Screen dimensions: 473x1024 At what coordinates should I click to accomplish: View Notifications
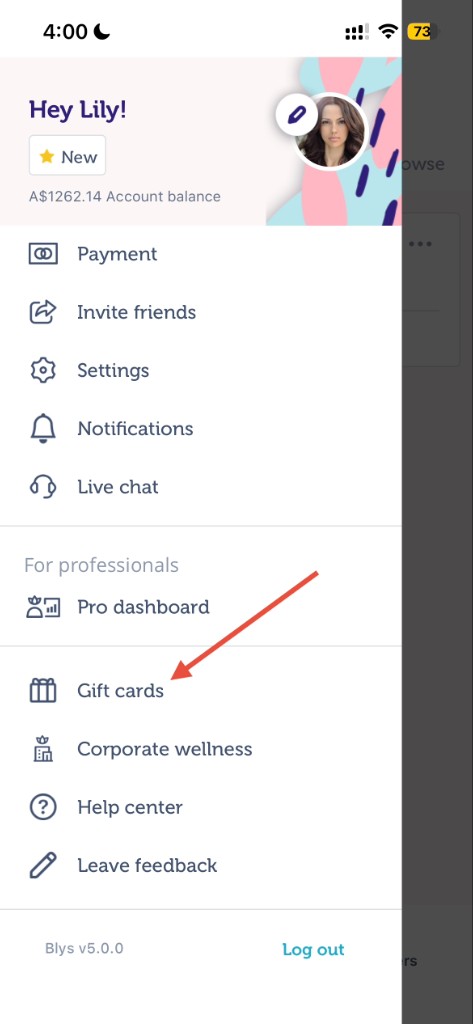pos(201,428)
